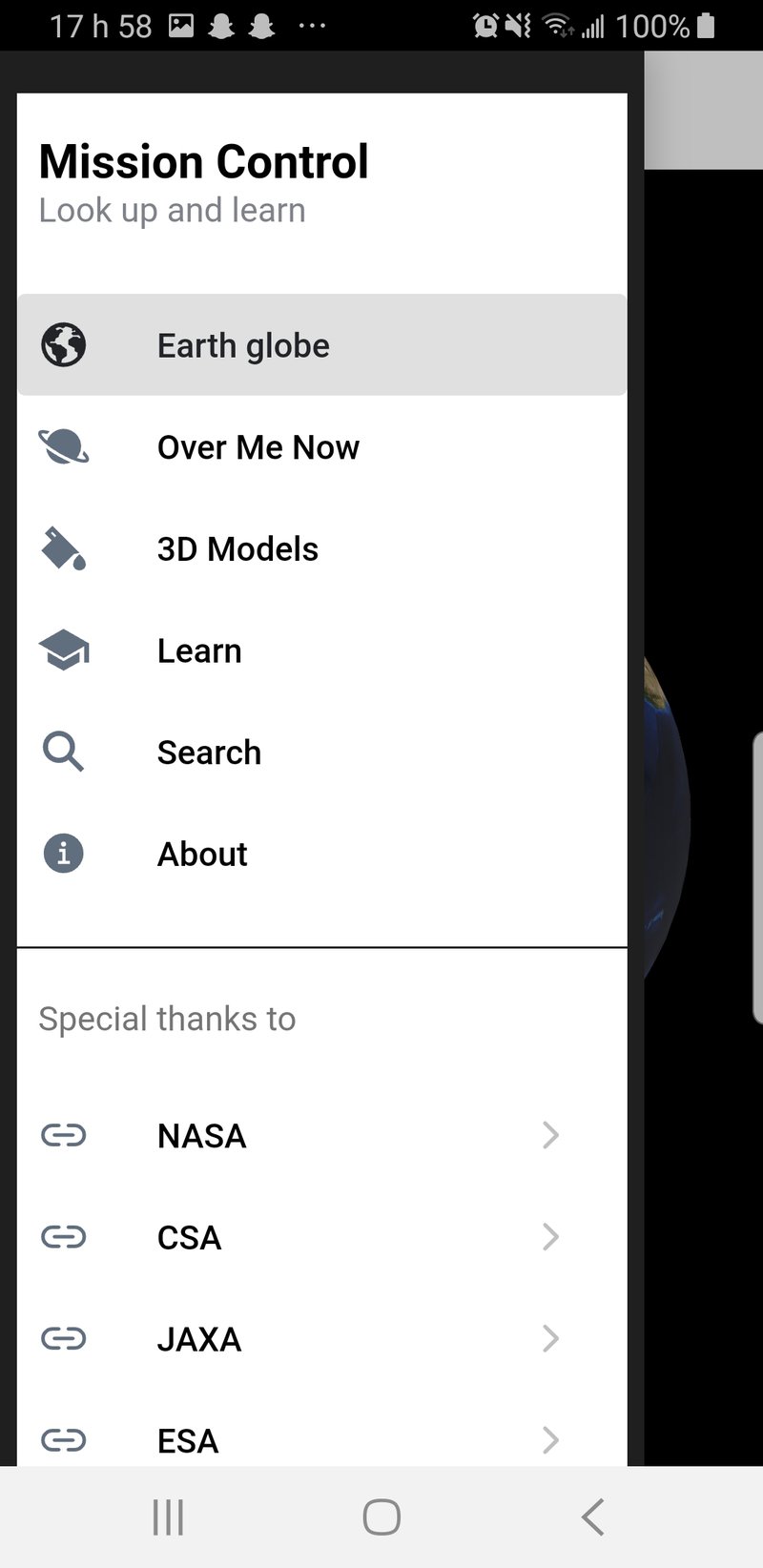Expand the NASA chevron
The width and height of the screenshot is (763, 1568).
tap(551, 1135)
